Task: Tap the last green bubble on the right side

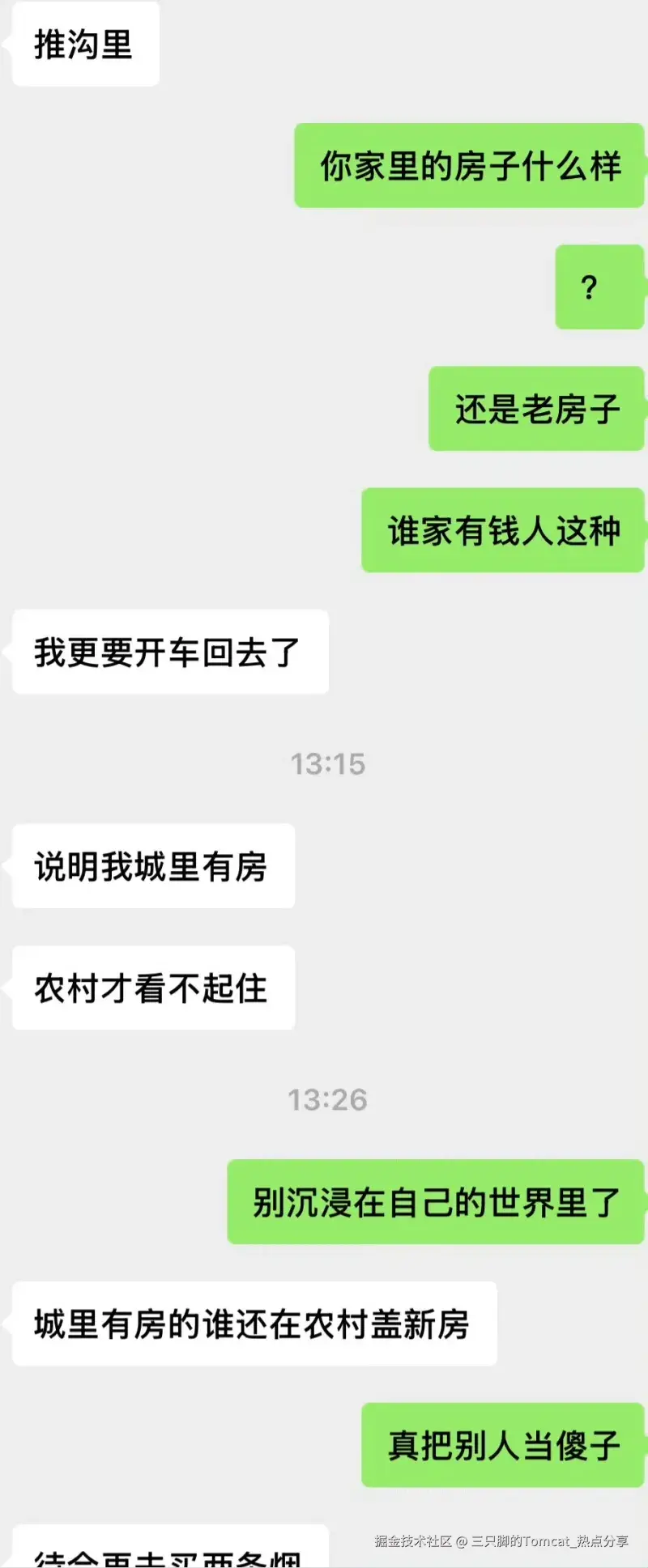Action: (502, 1447)
